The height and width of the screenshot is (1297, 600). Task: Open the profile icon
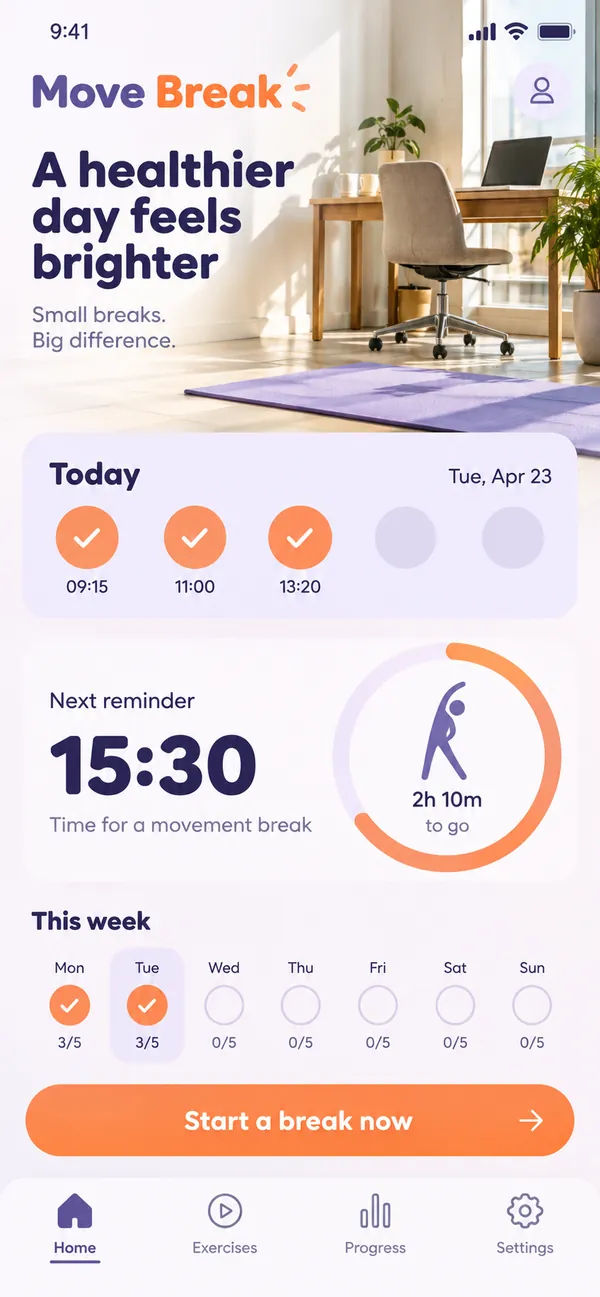(542, 92)
